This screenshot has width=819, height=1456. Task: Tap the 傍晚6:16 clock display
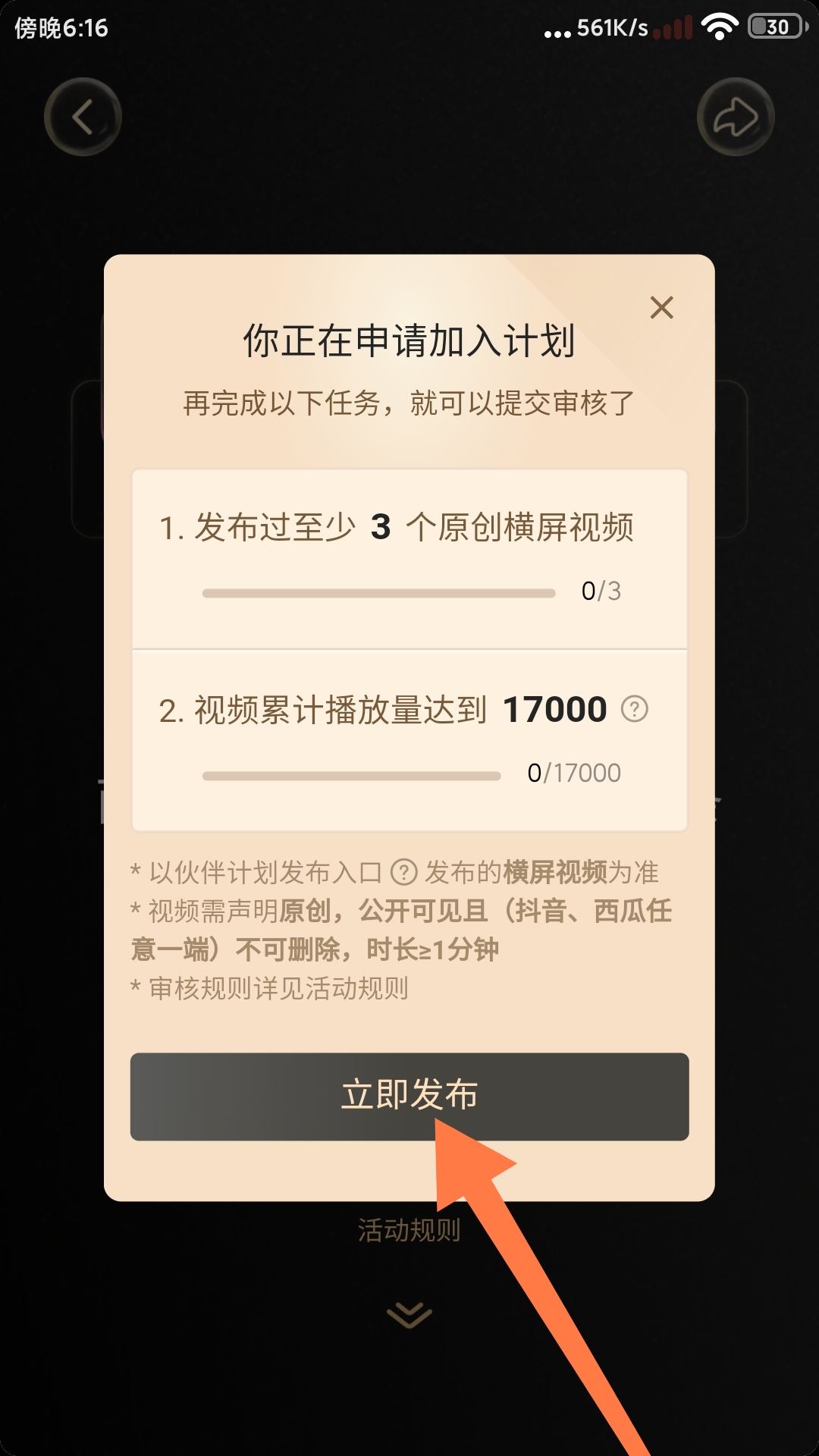61,27
